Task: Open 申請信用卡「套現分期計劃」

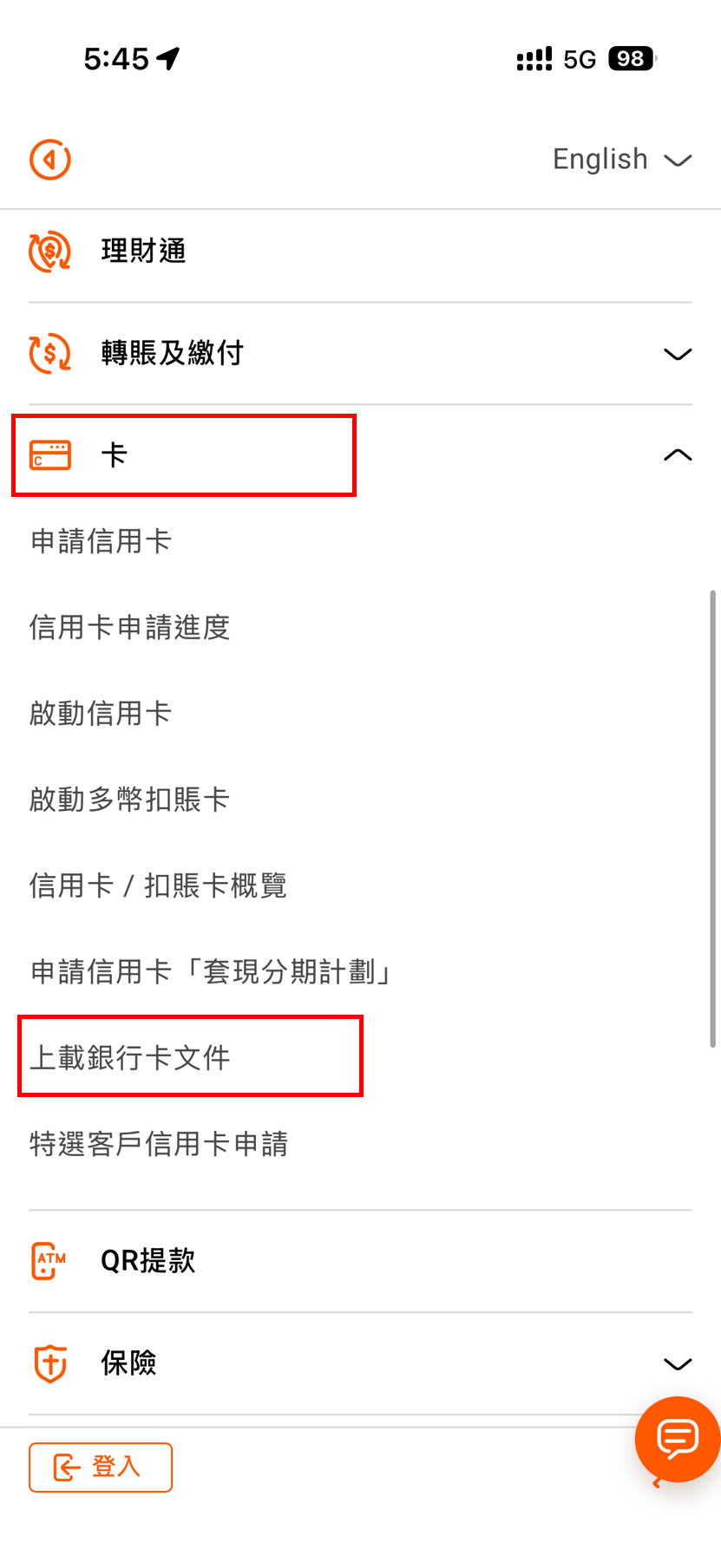Action: (x=213, y=971)
